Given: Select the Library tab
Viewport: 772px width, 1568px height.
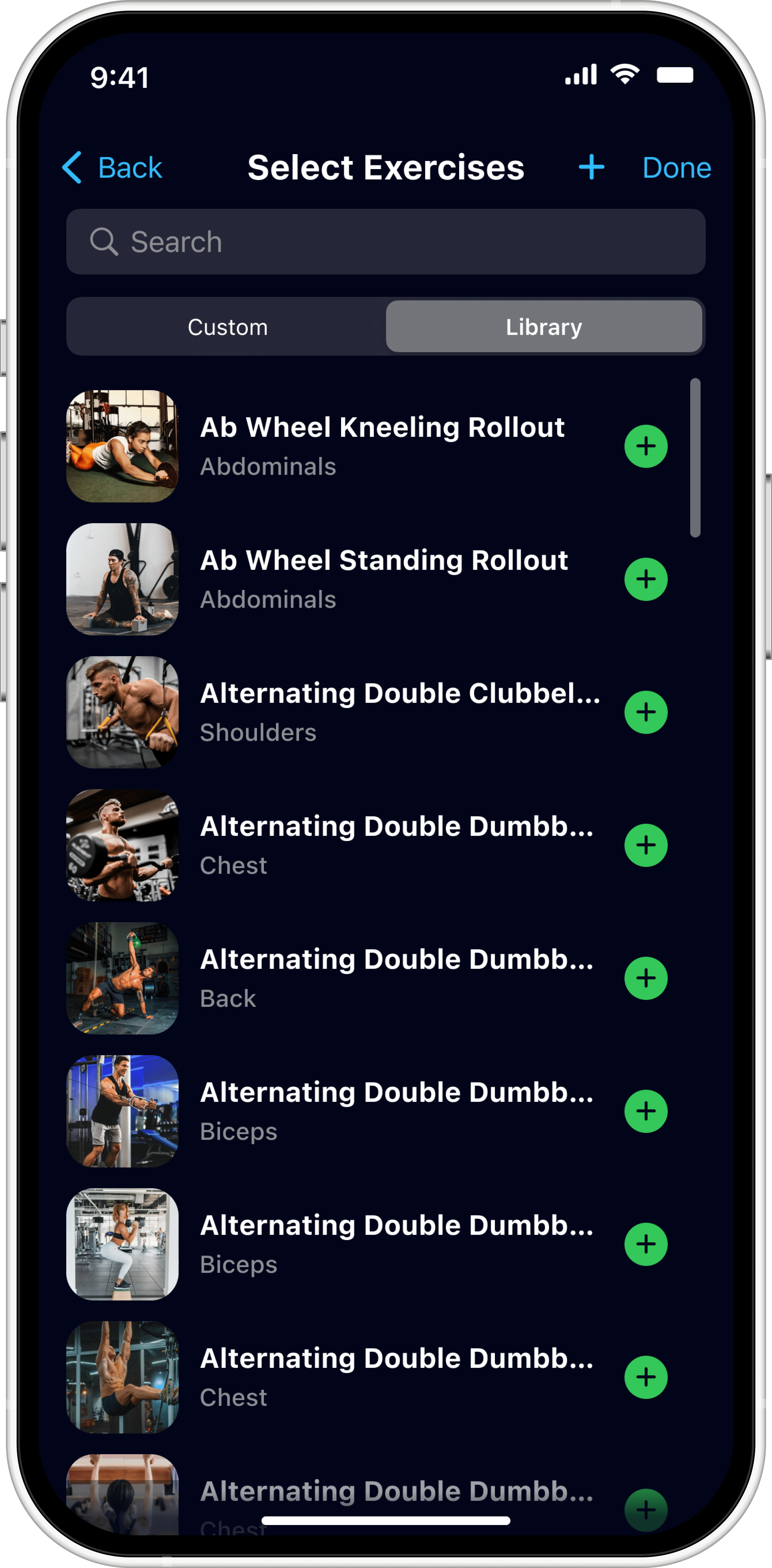Looking at the screenshot, I should pyautogui.click(x=544, y=327).
